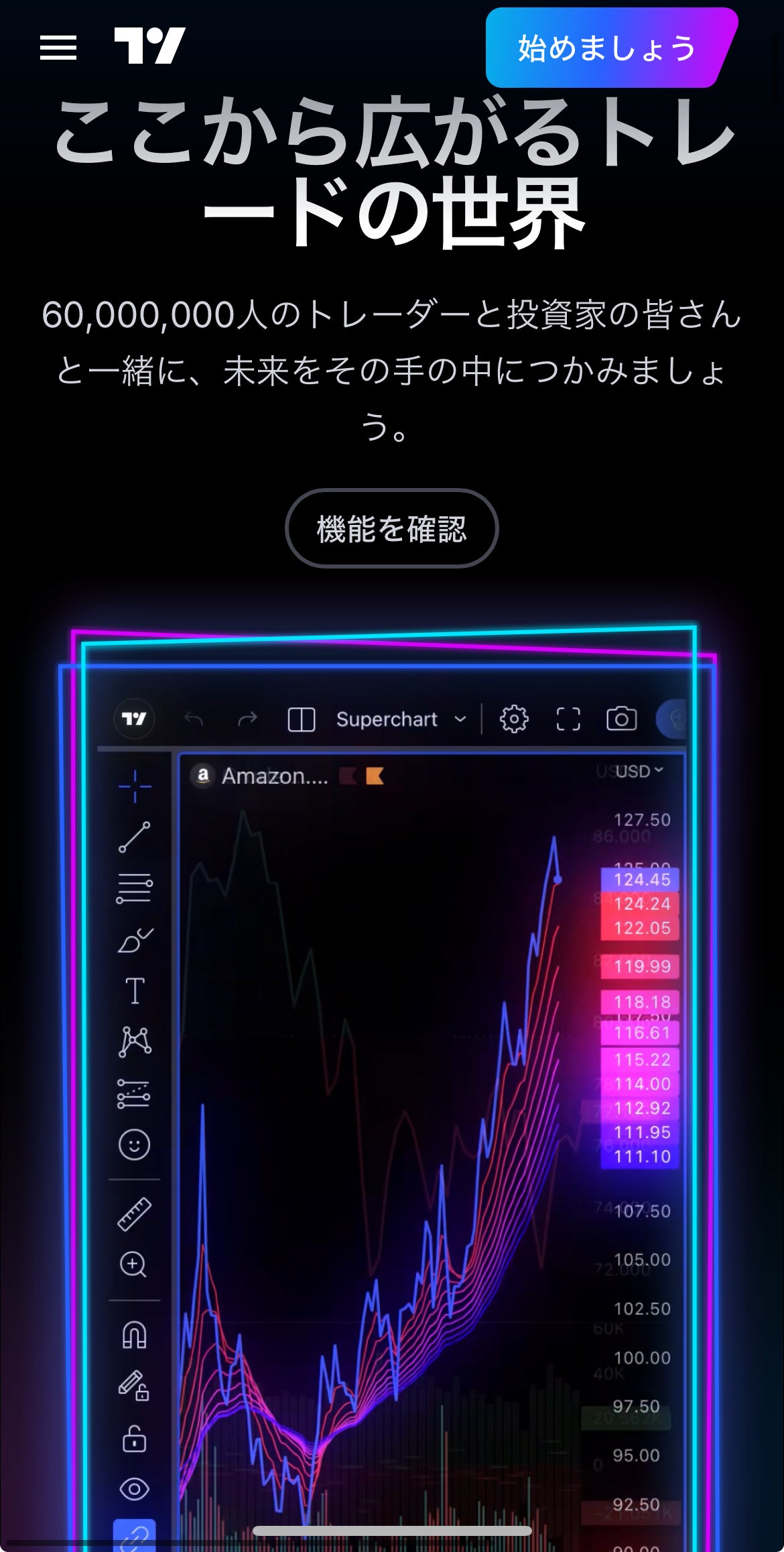
Task: Open the hamburger menu
Action: tap(58, 48)
